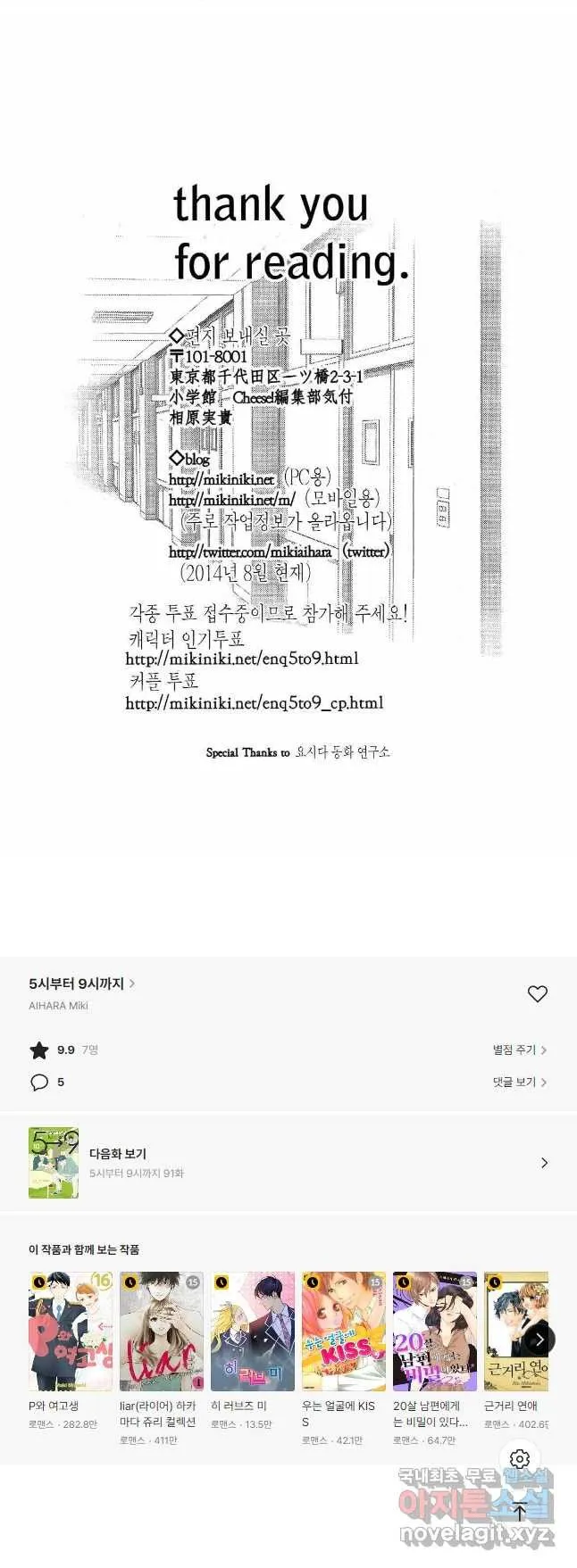Viewport: 577px width, 1568px height.
Task: Open 우는 얼굴에 KISS comic
Action: pyautogui.click(x=344, y=1332)
